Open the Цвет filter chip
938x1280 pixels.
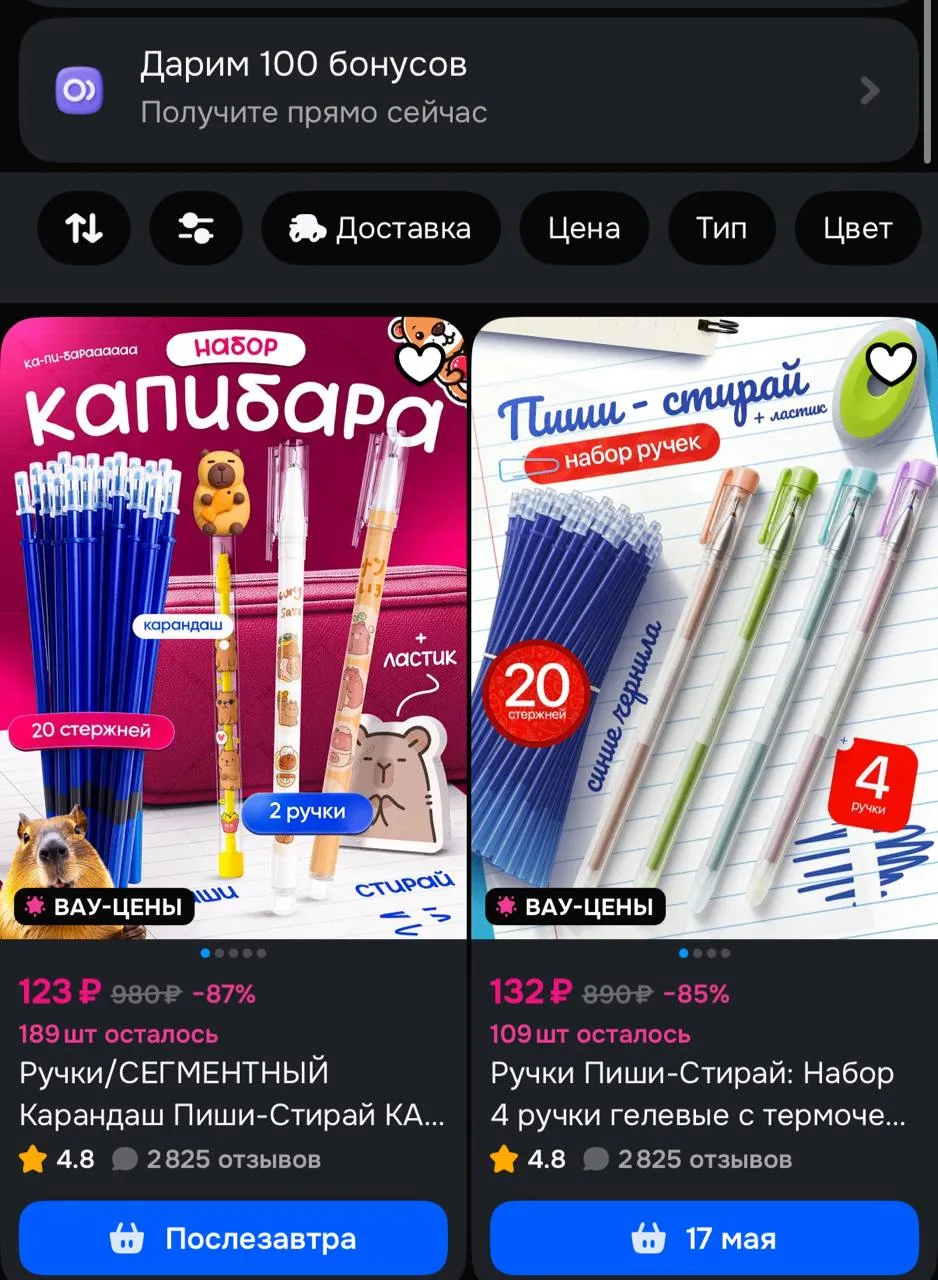click(858, 229)
